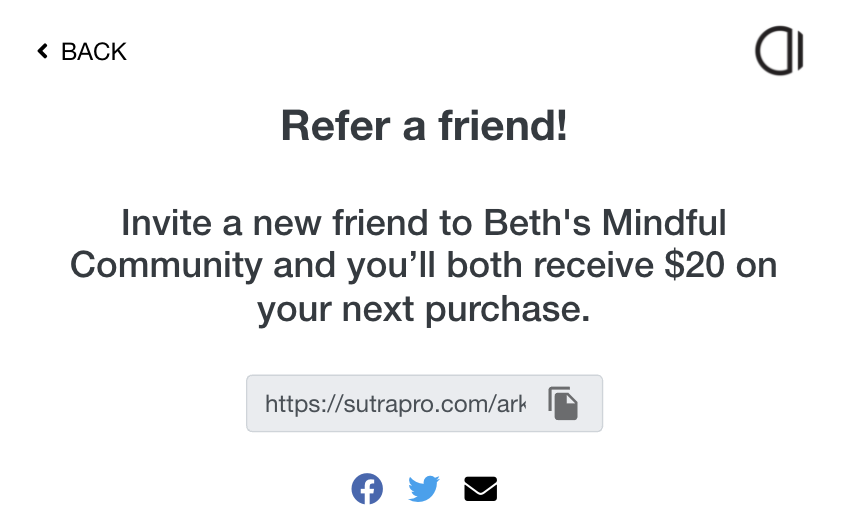Copy the referral link
This screenshot has height=528, width=868.
563,403
